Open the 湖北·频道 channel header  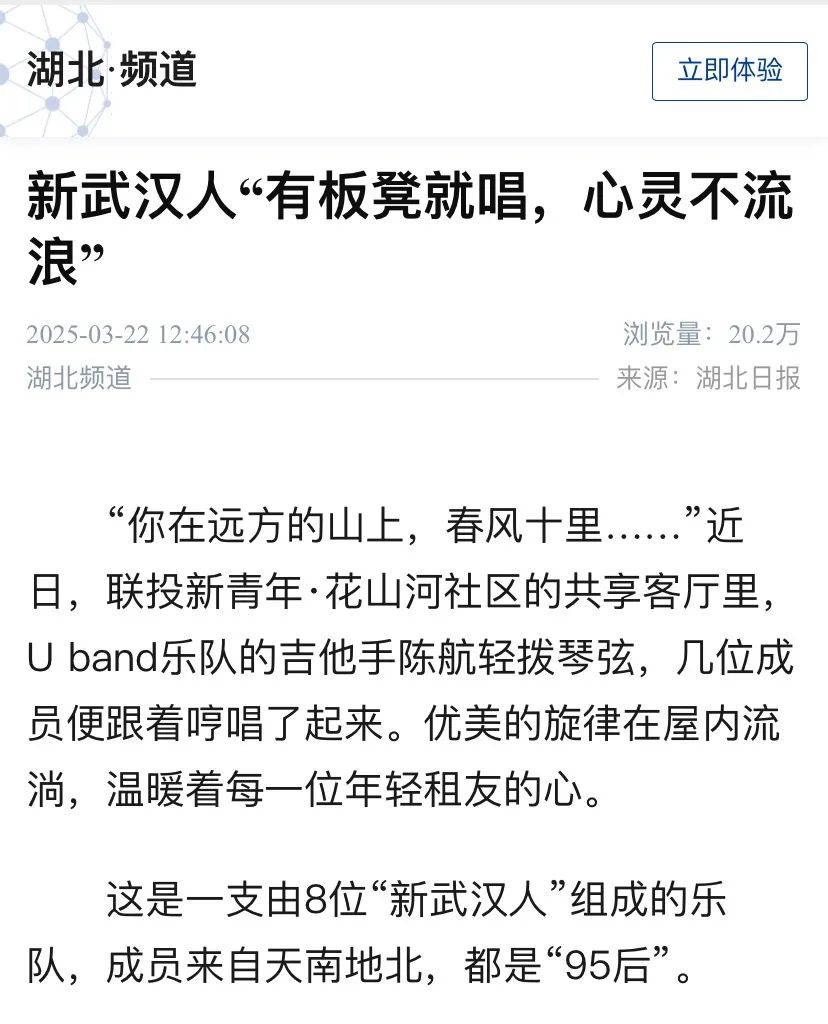click(x=112, y=71)
